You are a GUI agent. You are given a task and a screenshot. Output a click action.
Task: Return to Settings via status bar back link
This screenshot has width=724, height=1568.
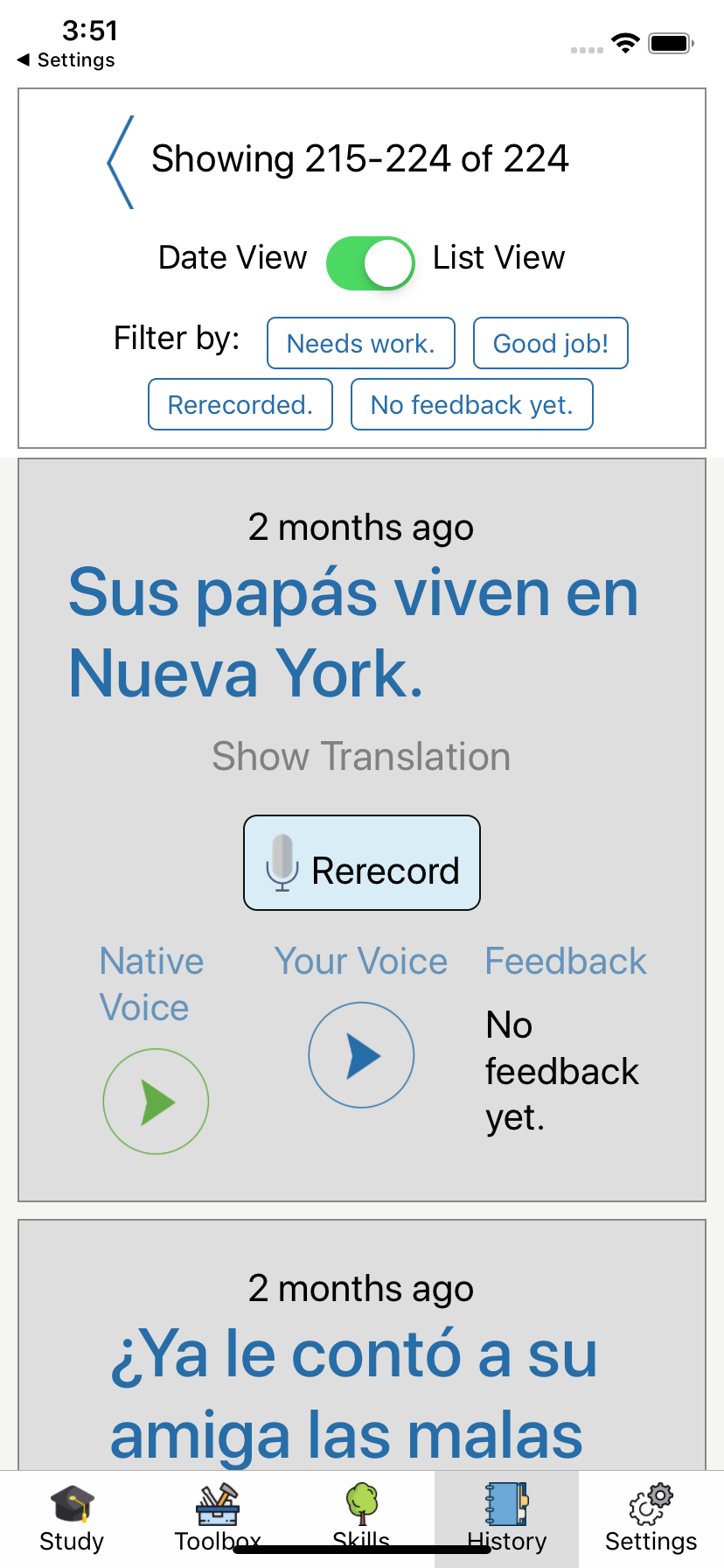(66, 59)
